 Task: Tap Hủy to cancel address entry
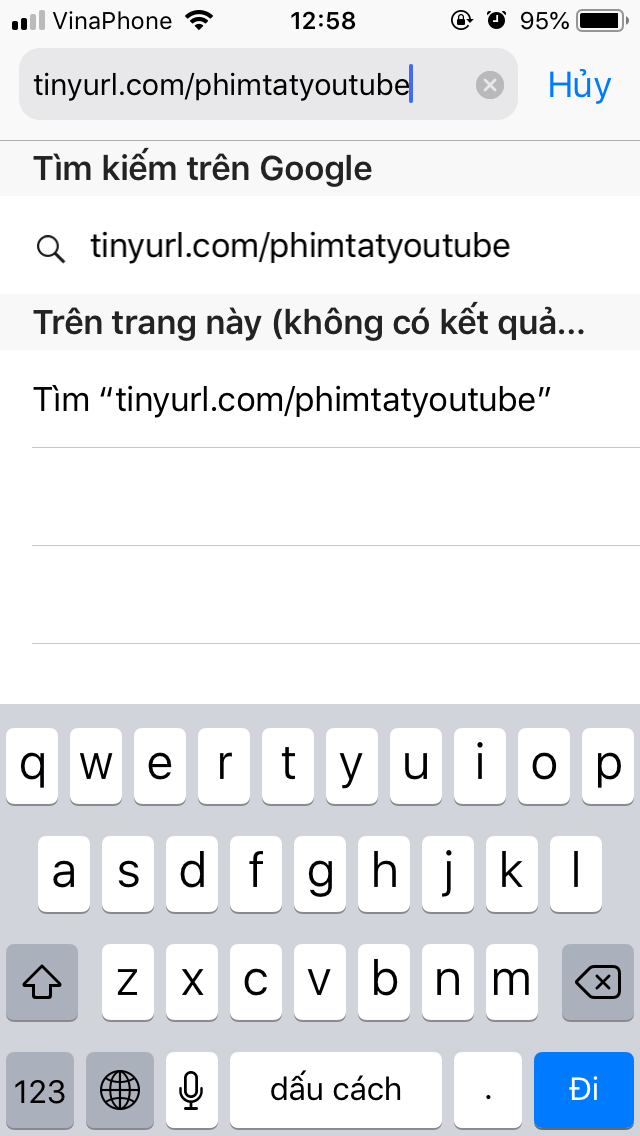(579, 85)
